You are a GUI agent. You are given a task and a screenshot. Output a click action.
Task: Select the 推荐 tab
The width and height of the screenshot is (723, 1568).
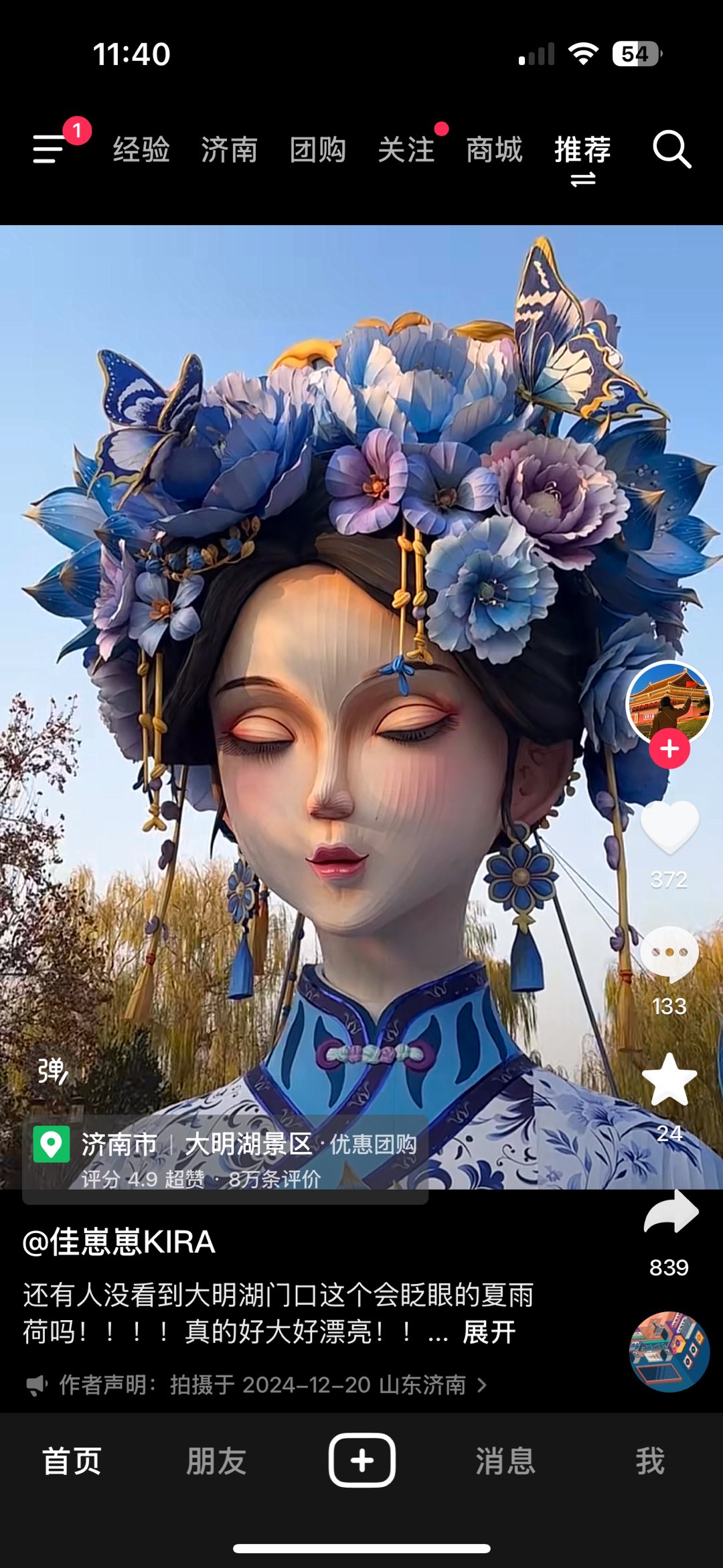583,149
